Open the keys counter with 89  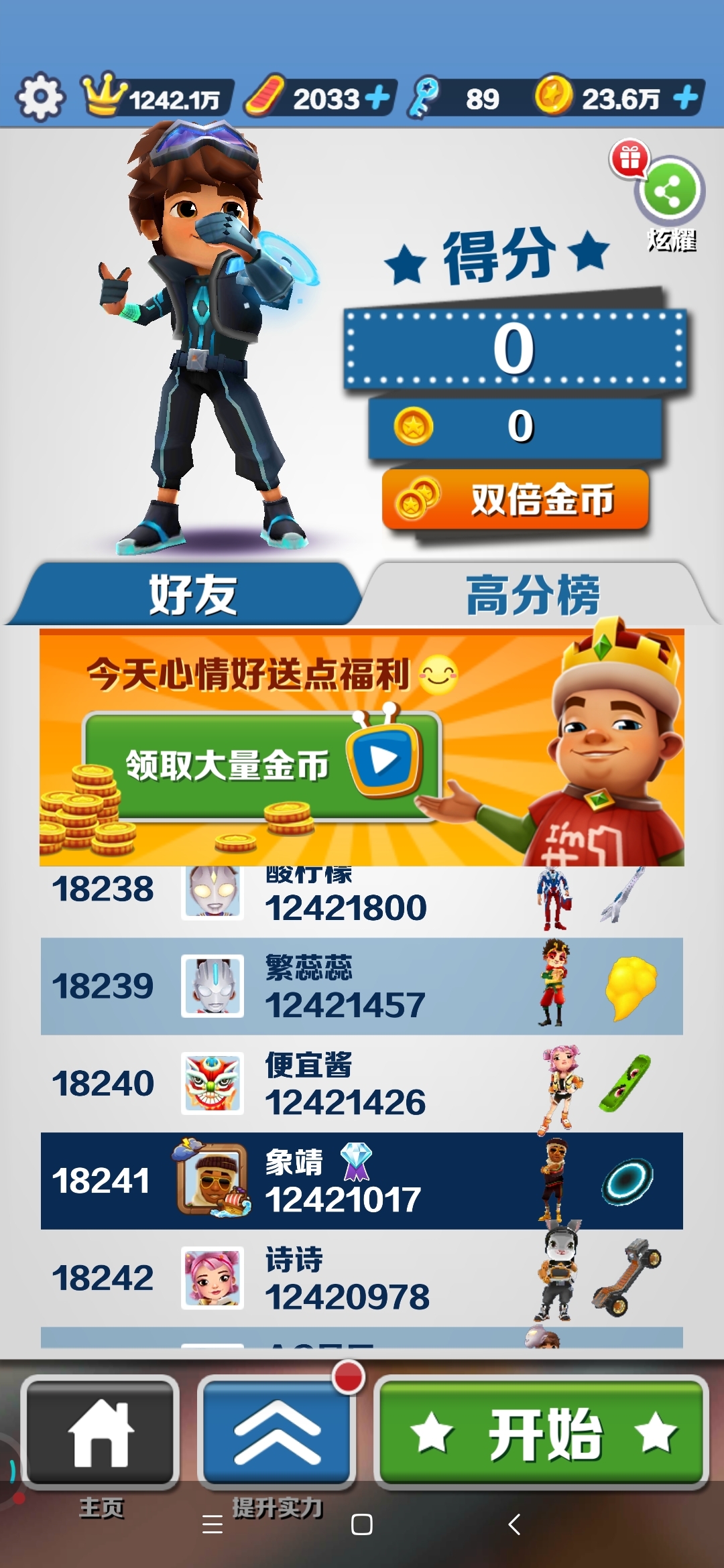point(463,99)
